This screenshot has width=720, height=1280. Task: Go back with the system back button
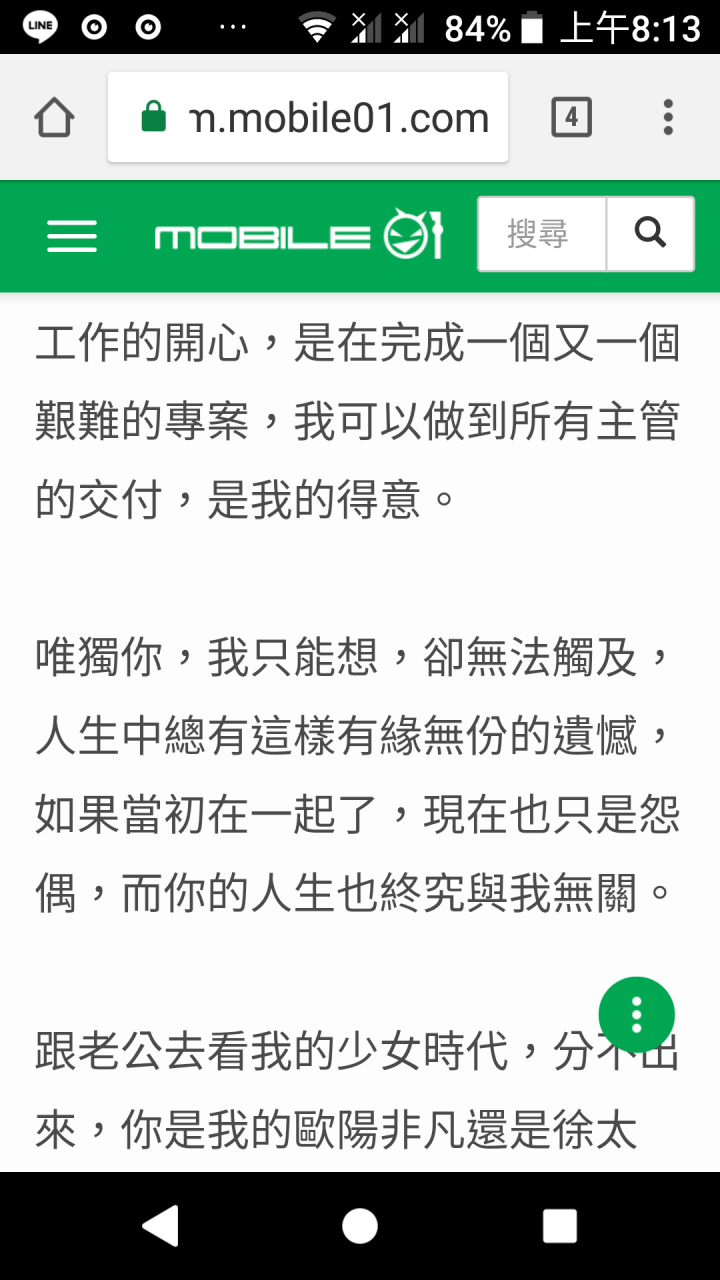point(160,1226)
